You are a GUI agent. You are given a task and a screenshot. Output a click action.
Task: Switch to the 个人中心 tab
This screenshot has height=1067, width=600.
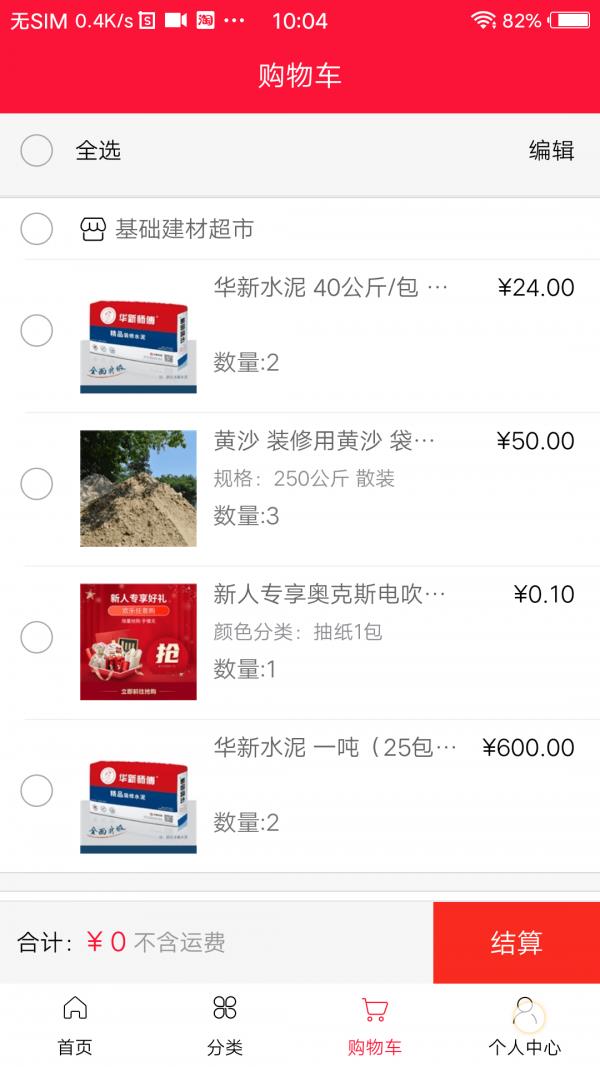click(x=525, y=1025)
